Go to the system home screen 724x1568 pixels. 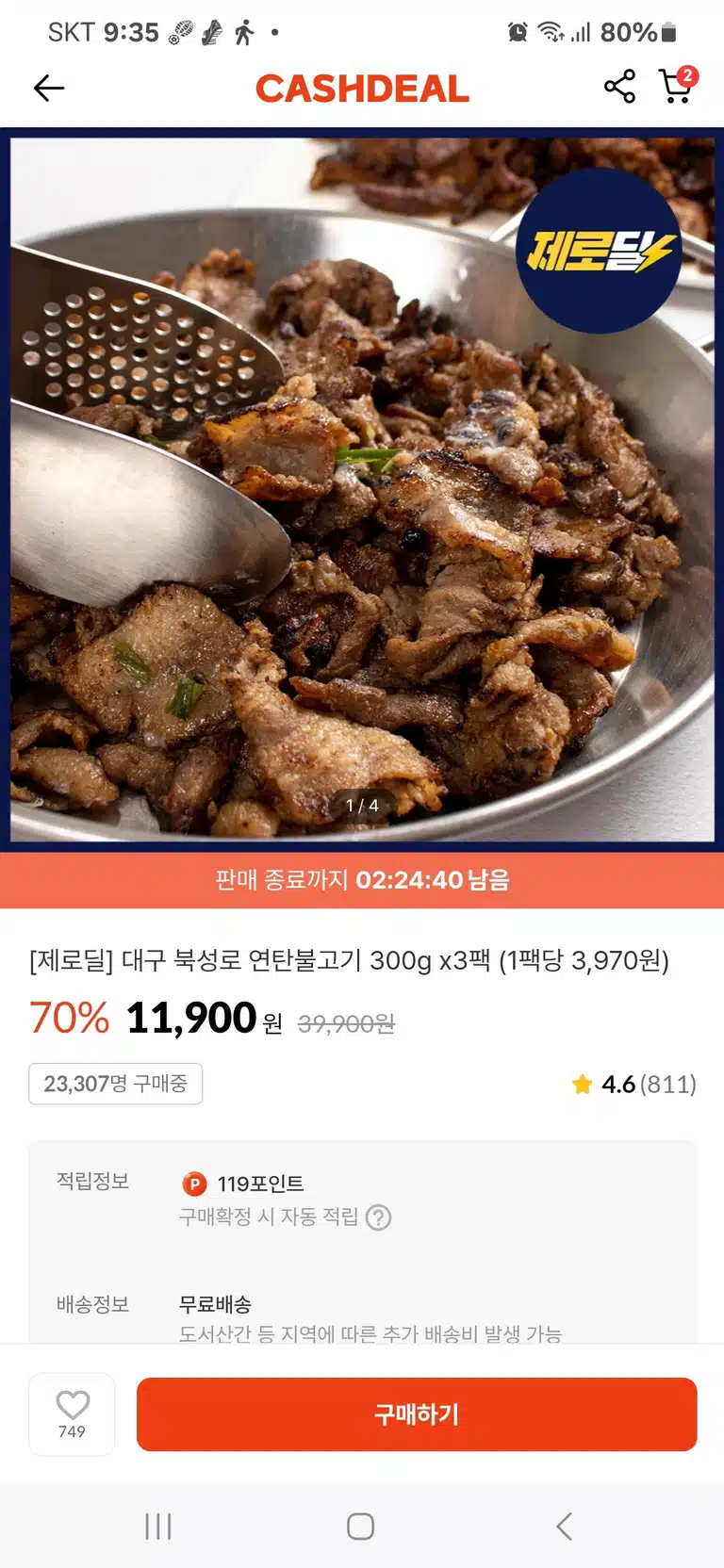pyautogui.click(x=361, y=1527)
